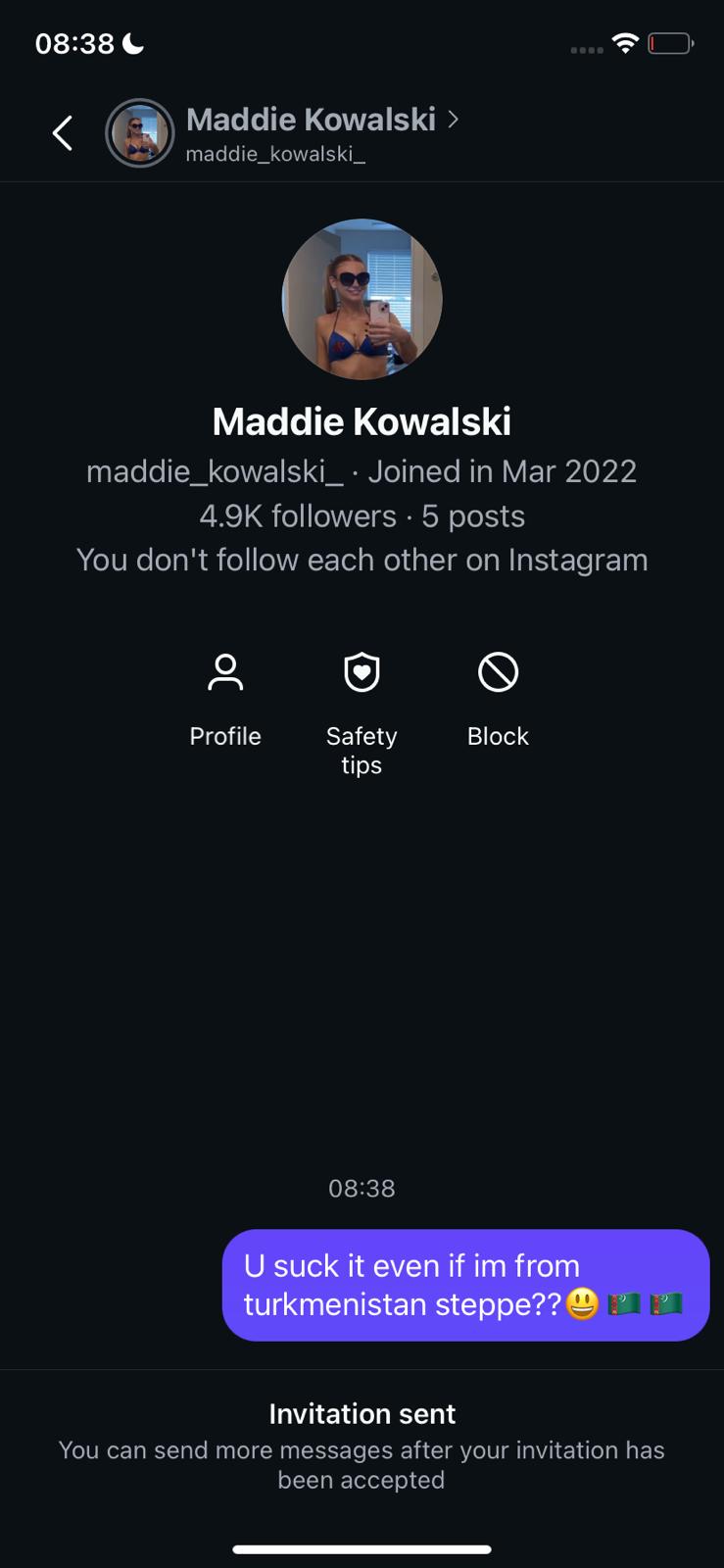The width and height of the screenshot is (724, 1568).
Task: Open Maddie Kowalski chat details from header
Action: 312,121
